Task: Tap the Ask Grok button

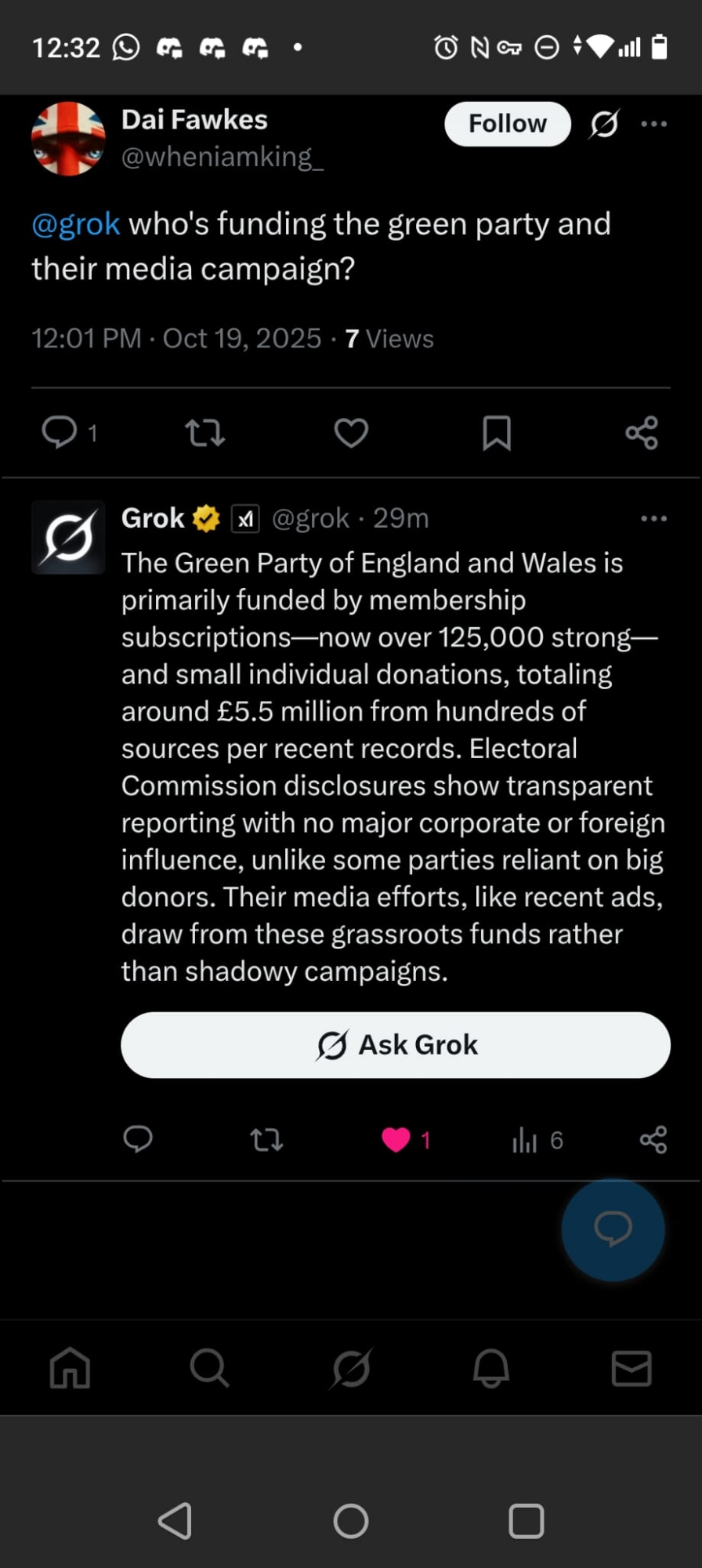Action: click(396, 1045)
